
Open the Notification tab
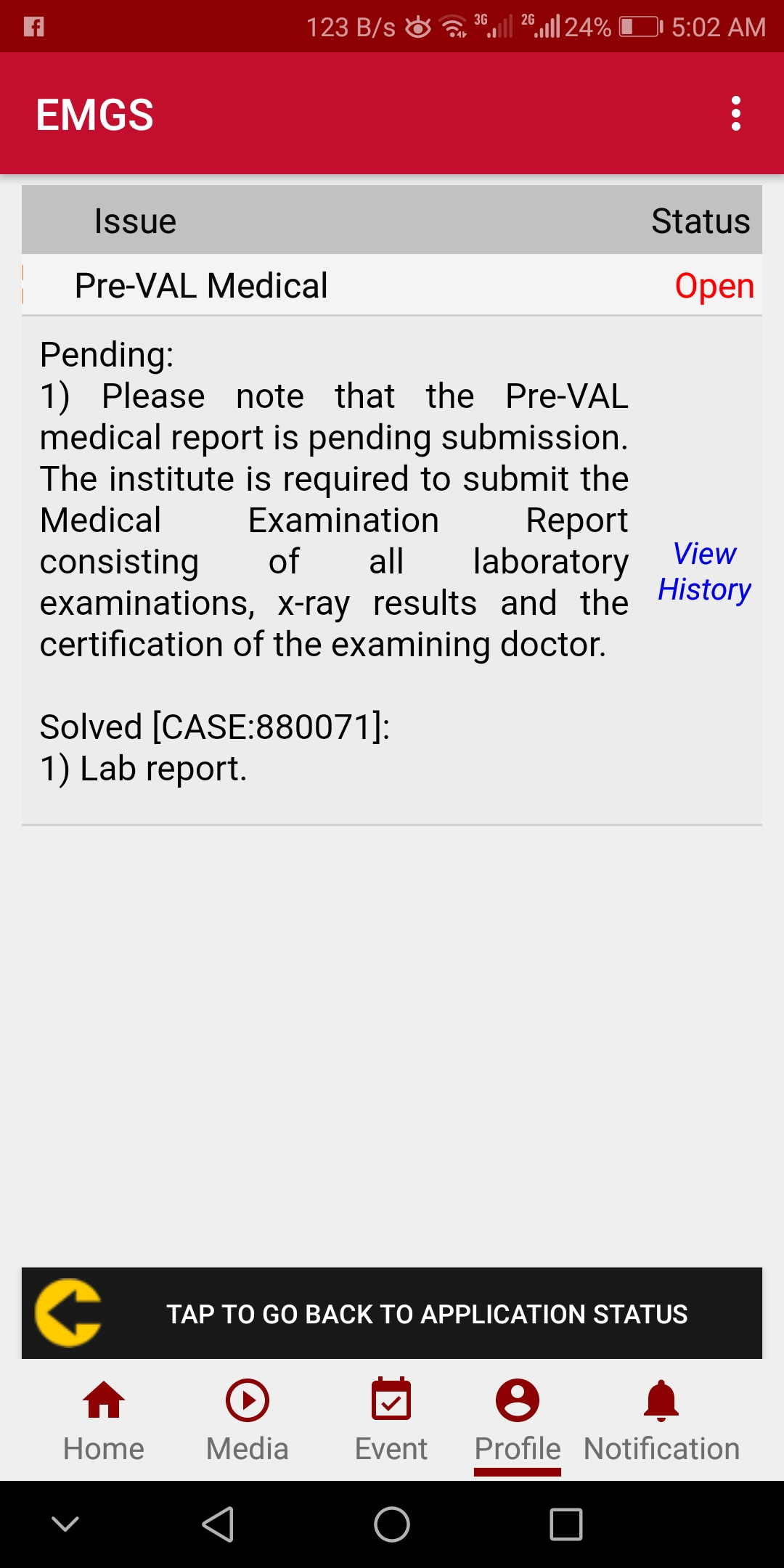pyautogui.click(x=661, y=1419)
